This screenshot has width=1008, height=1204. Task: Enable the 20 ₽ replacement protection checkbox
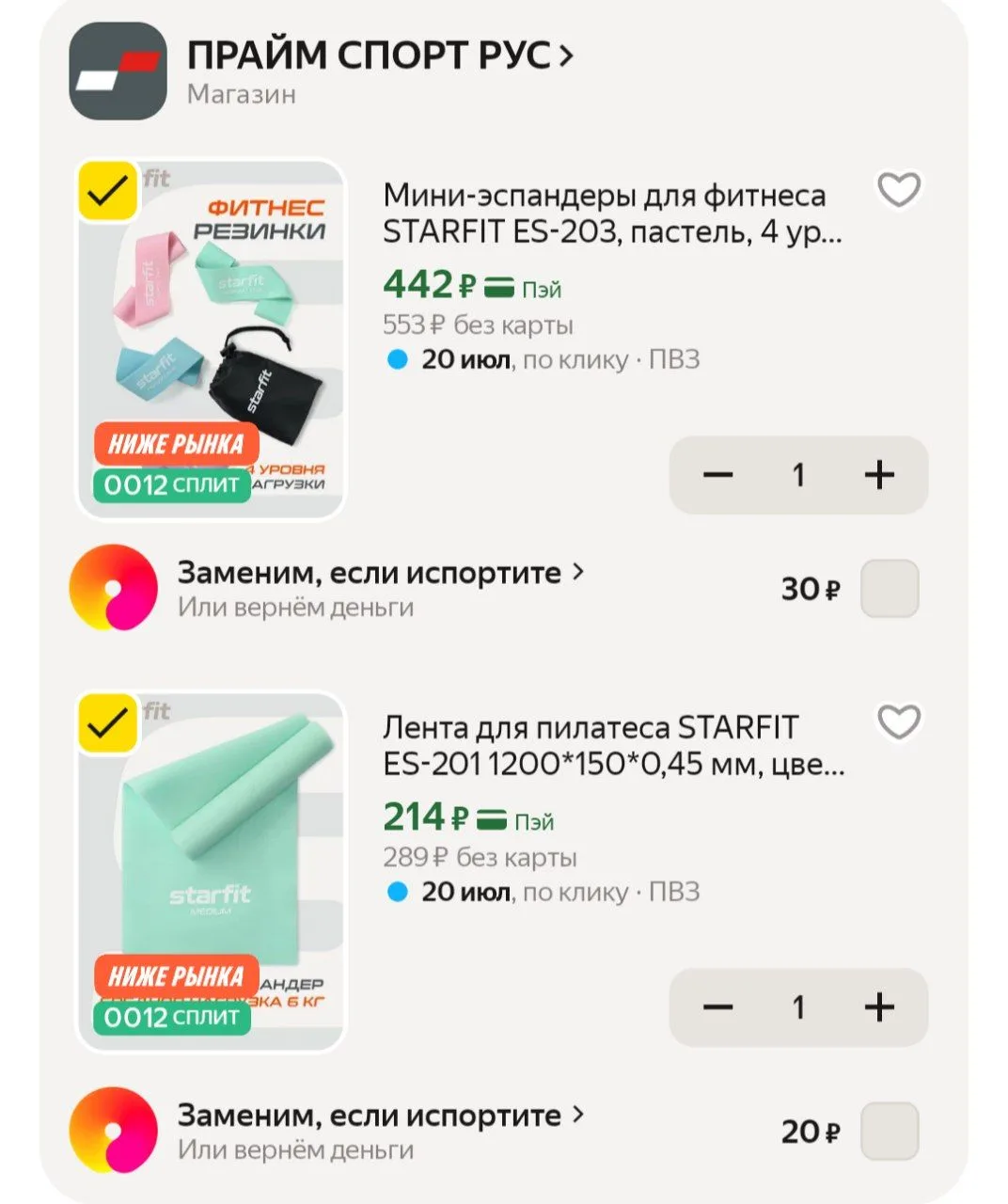click(x=890, y=1131)
